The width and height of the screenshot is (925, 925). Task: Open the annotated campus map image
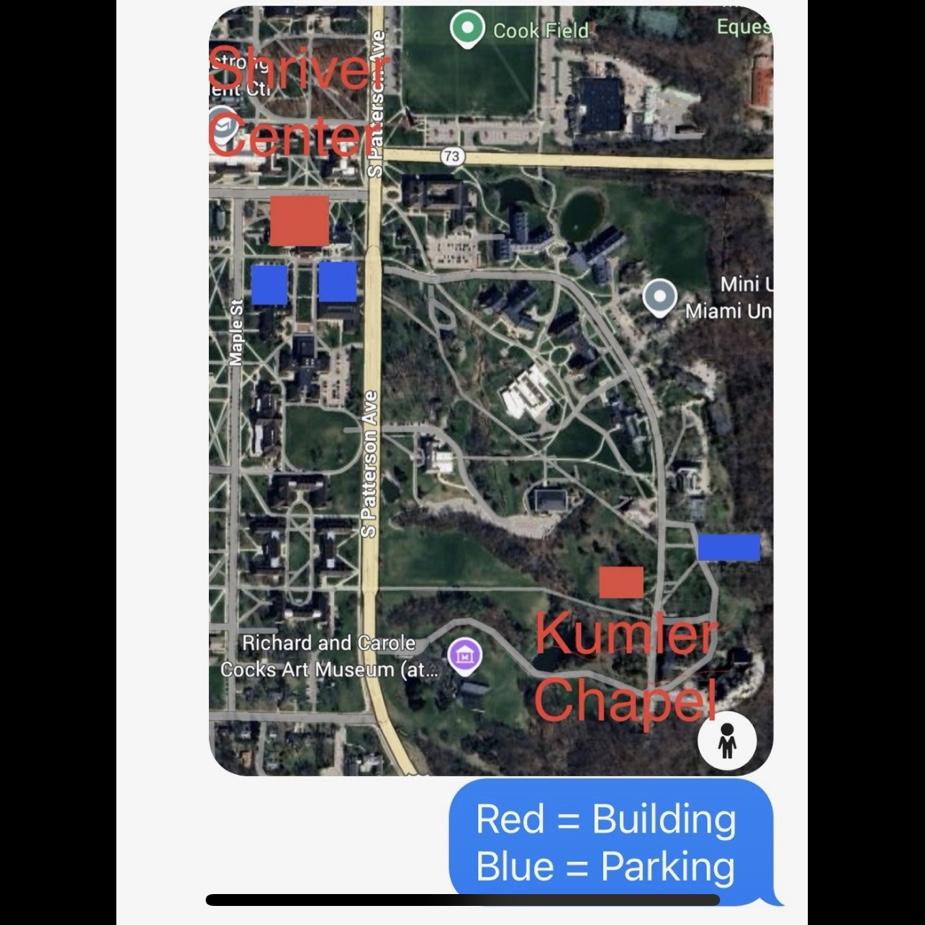click(490, 390)
